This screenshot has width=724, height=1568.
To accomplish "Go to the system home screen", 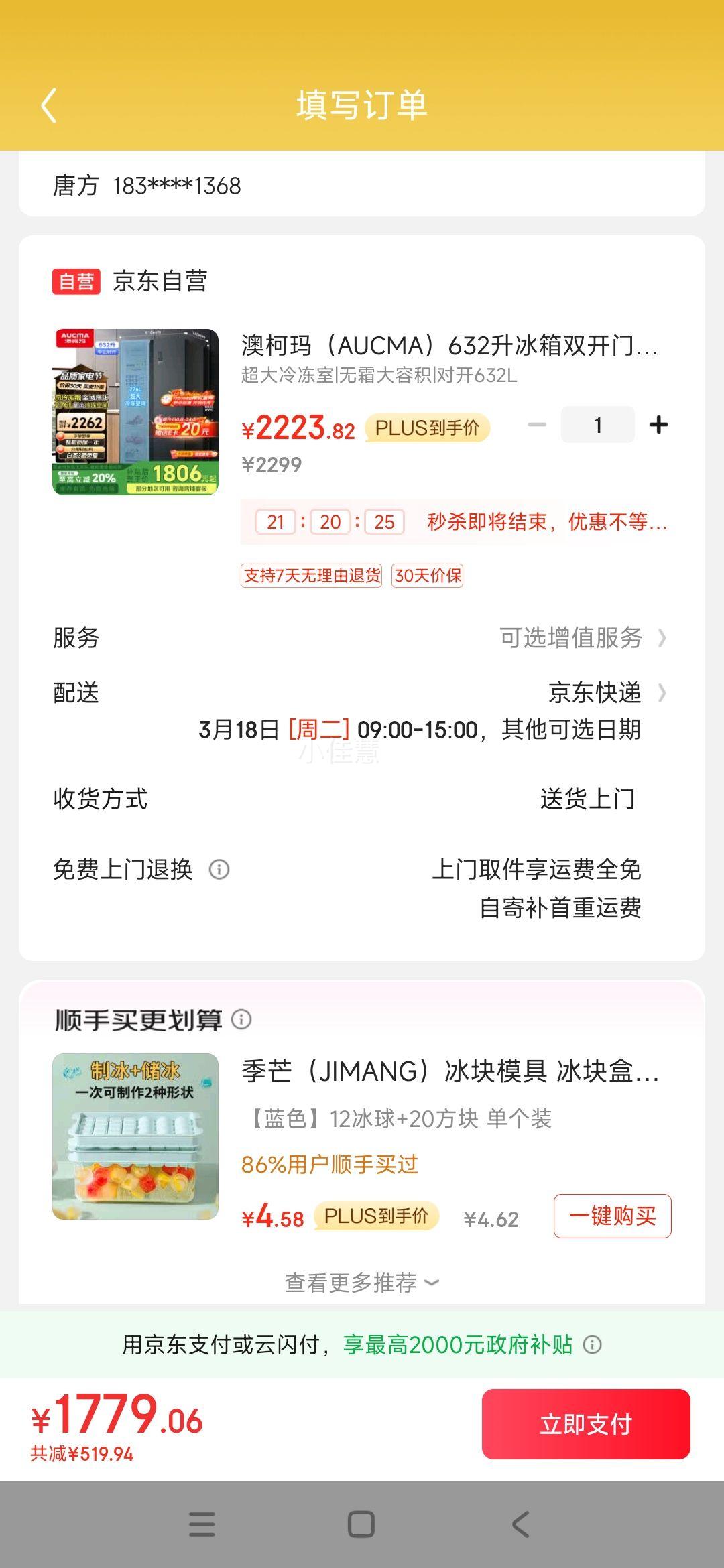I will point(361,1524).
